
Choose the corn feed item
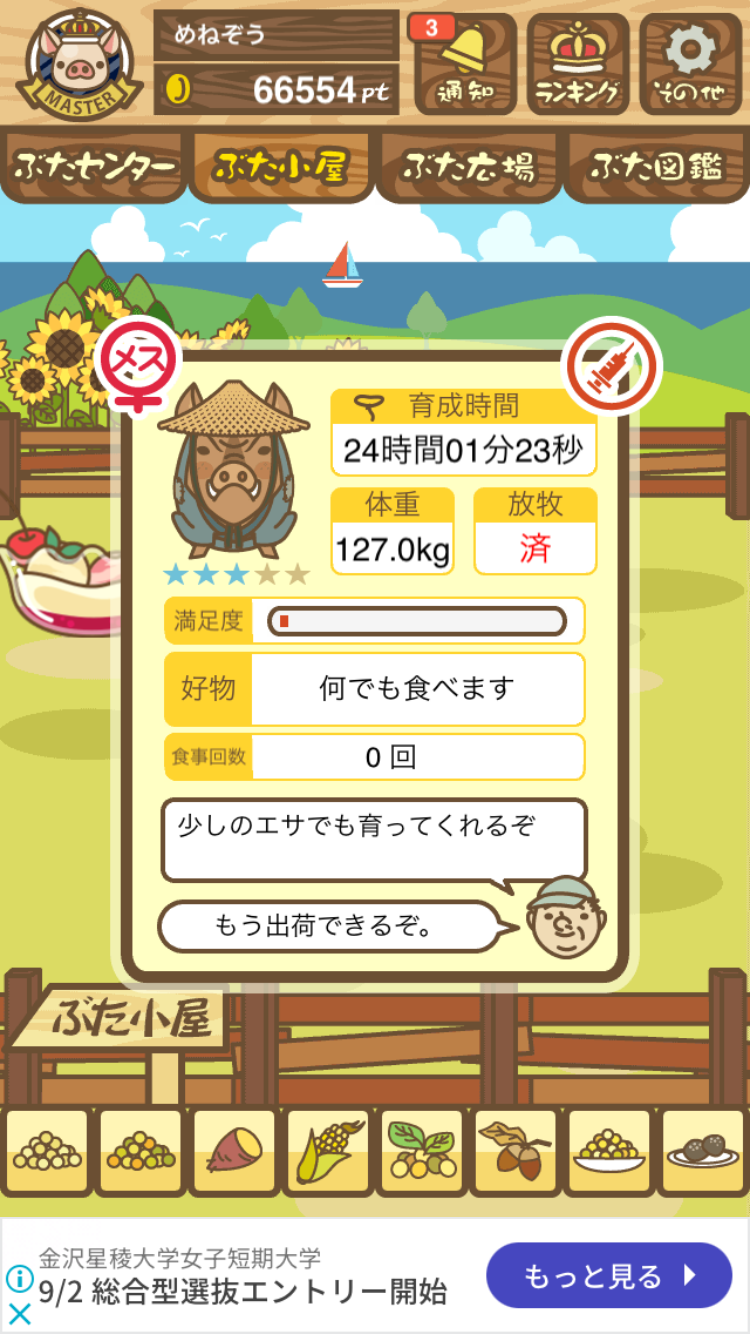328,1151
